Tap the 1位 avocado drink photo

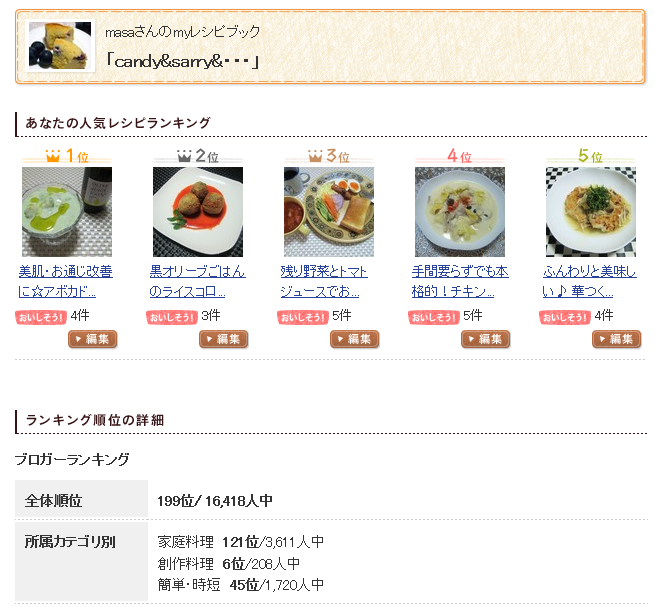pyautogui.click(x=67, y=211)
